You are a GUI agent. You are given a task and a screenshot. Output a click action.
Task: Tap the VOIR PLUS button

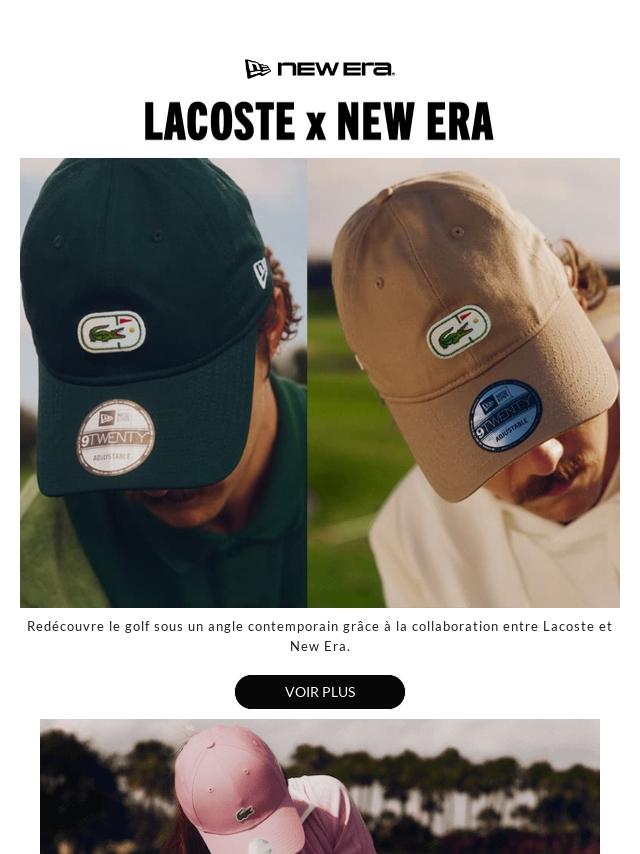pyautogui.click(x=320, y=692)
